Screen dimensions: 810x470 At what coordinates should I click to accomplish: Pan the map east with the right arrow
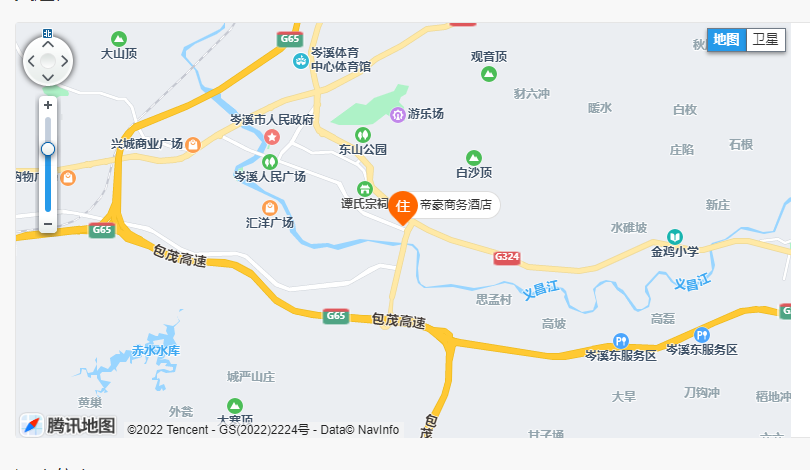[65, 61]
